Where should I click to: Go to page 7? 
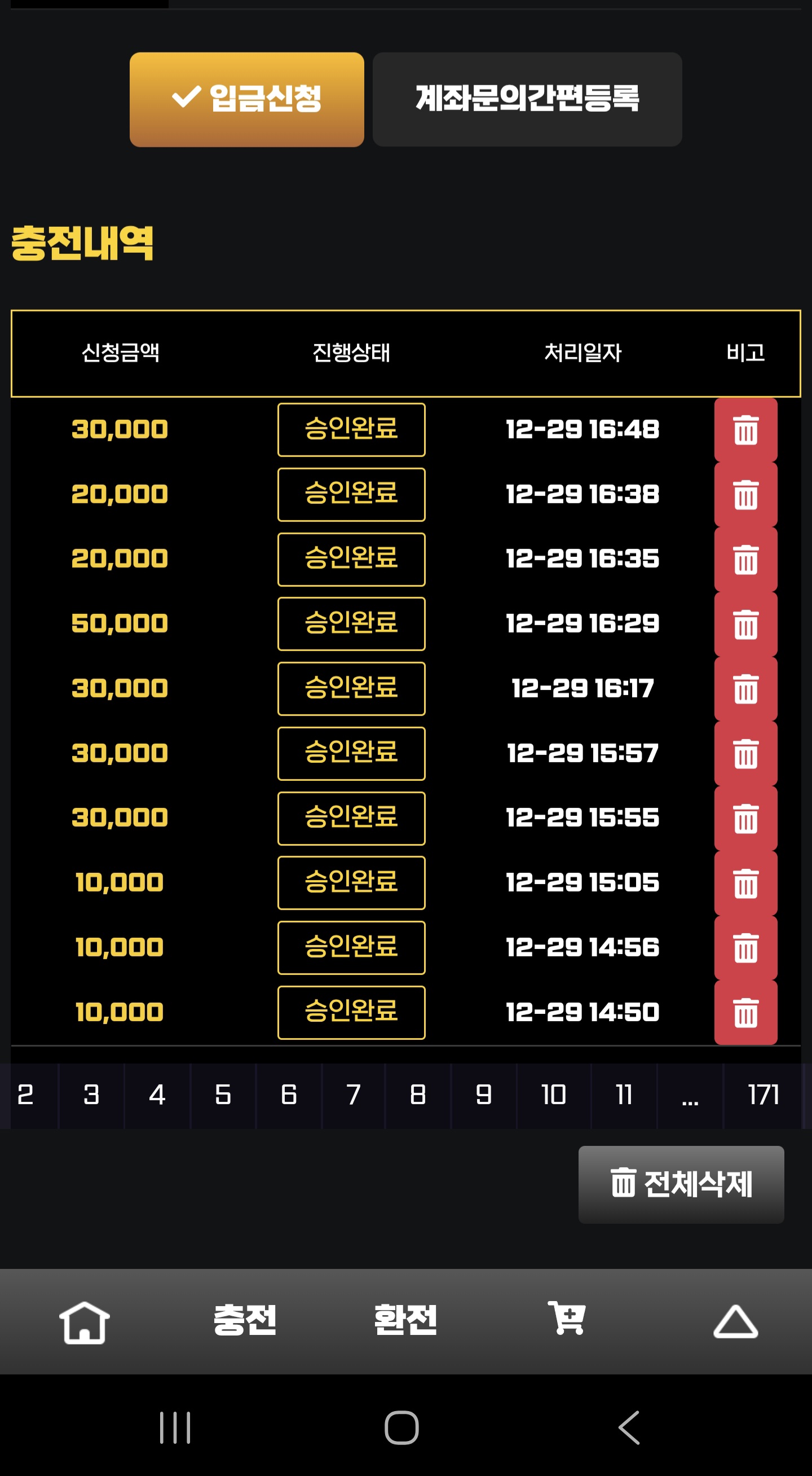coord(354,1095)
